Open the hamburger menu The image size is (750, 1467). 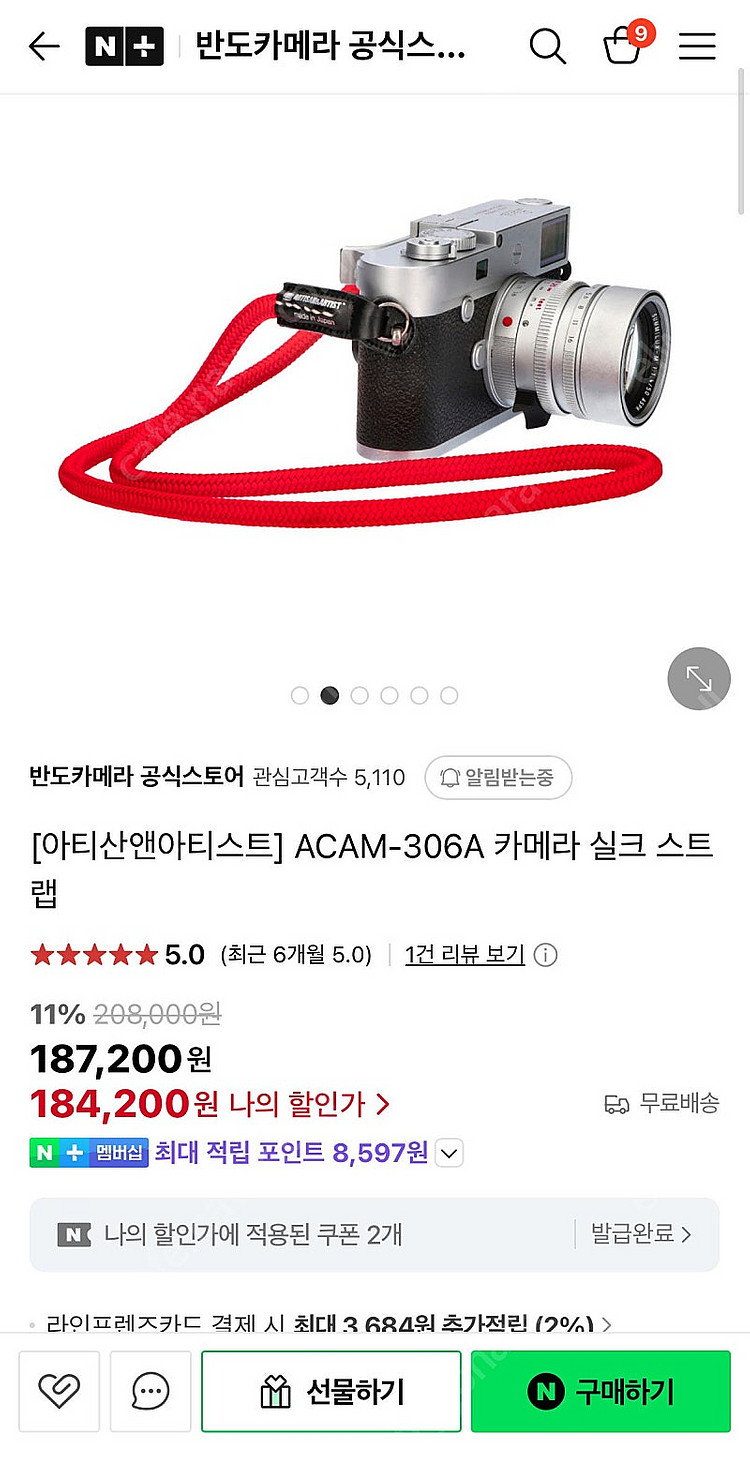[697, 46]
